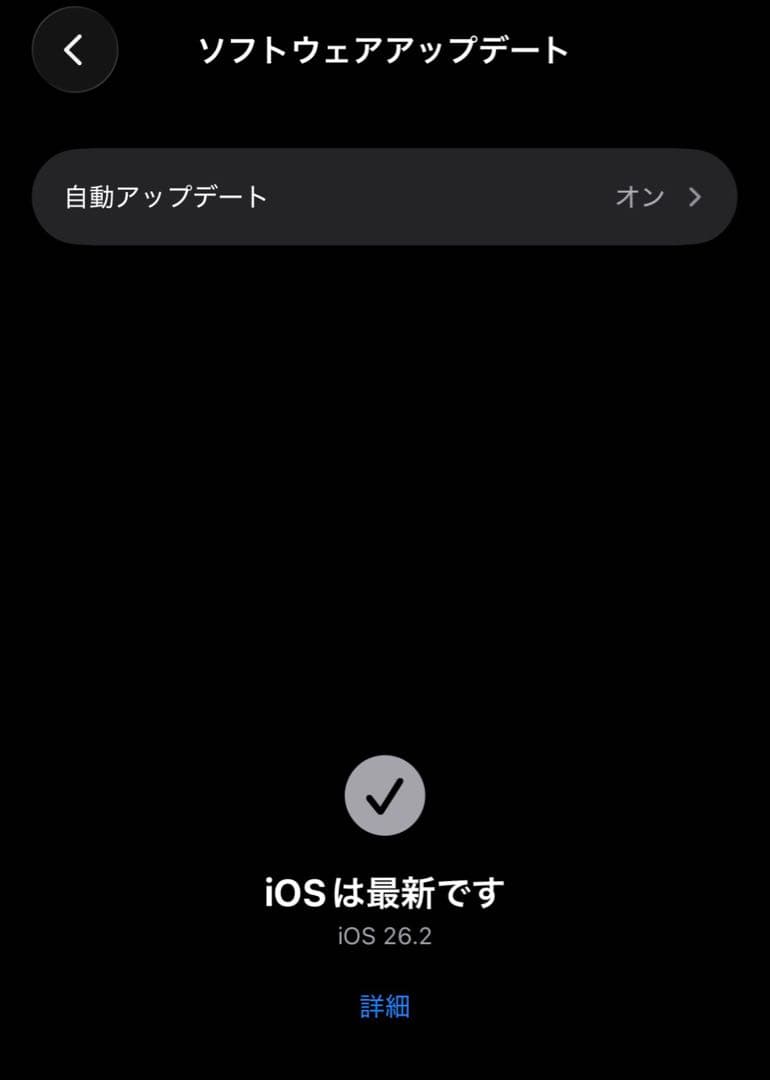Select the 自動アップデート settings row
770x1080 pixels.
[x=385, y=196]
